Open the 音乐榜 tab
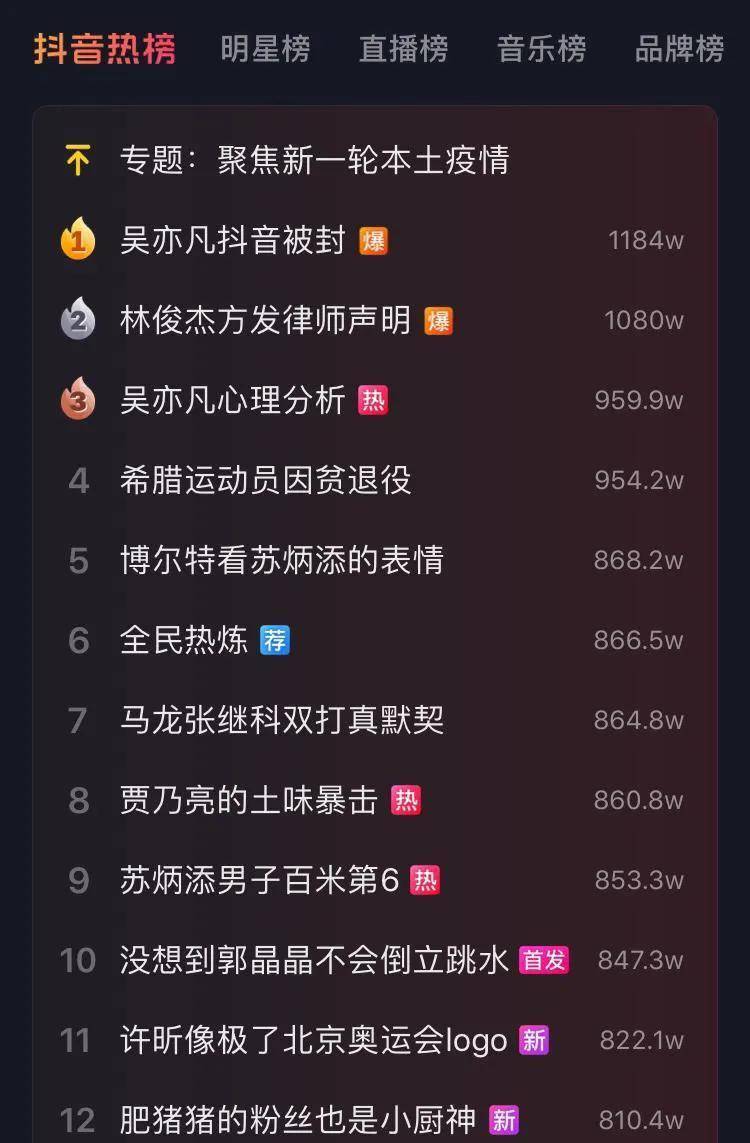Screen dimensions: 750x1143 (x=541, y=48)
